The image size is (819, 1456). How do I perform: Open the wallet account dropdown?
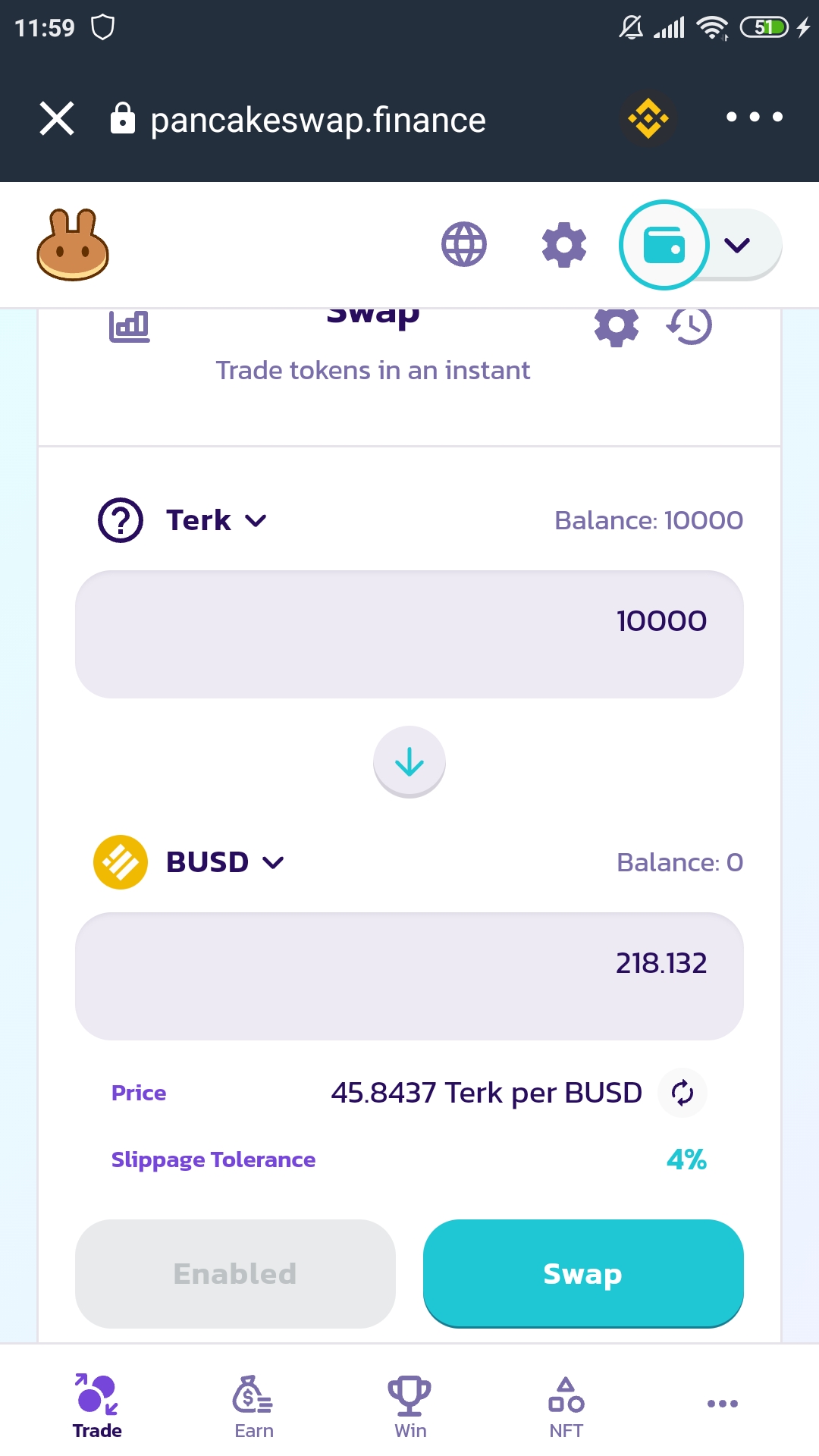pyautogui.click(x=701, y=245)
